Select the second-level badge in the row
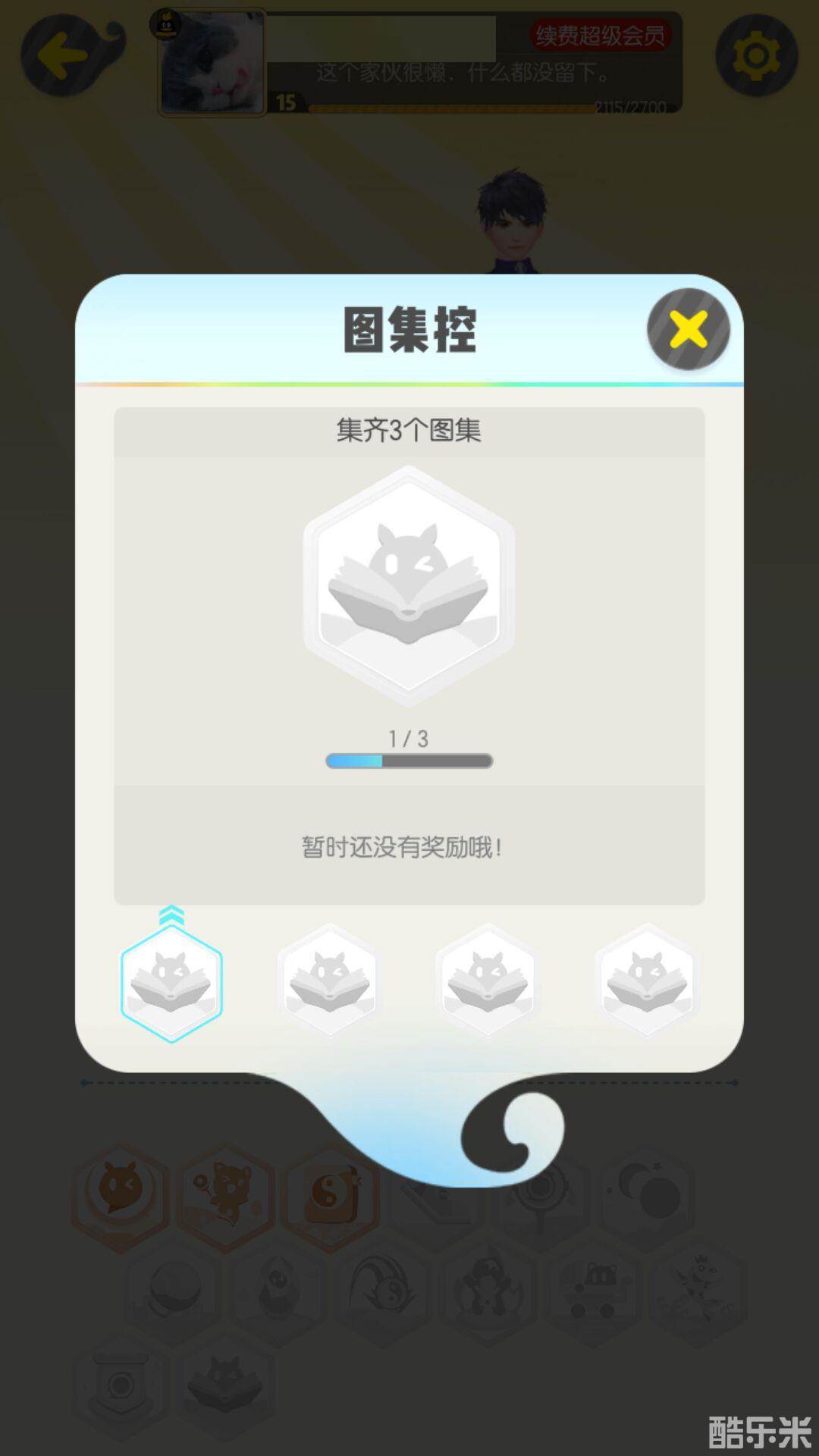The height and width of the screenshot is (1456, 819). [329, 981]
